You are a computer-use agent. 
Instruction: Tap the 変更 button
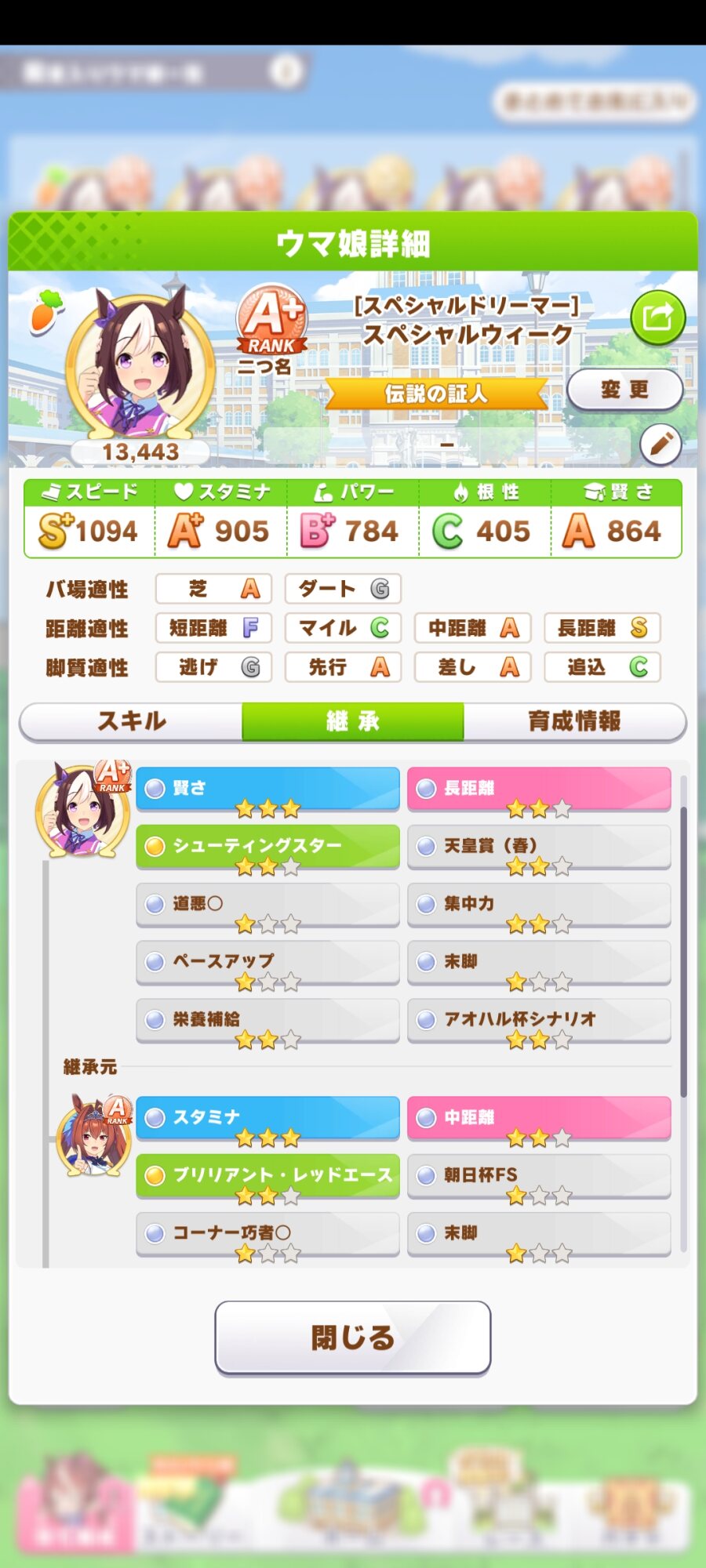pos(625,390)
